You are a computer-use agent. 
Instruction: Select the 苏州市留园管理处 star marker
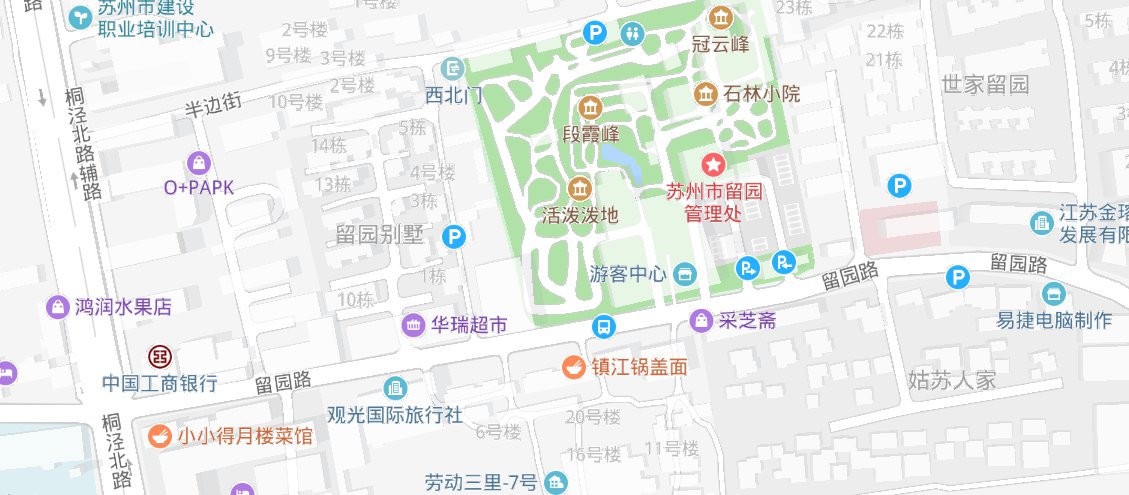(713, 164)
